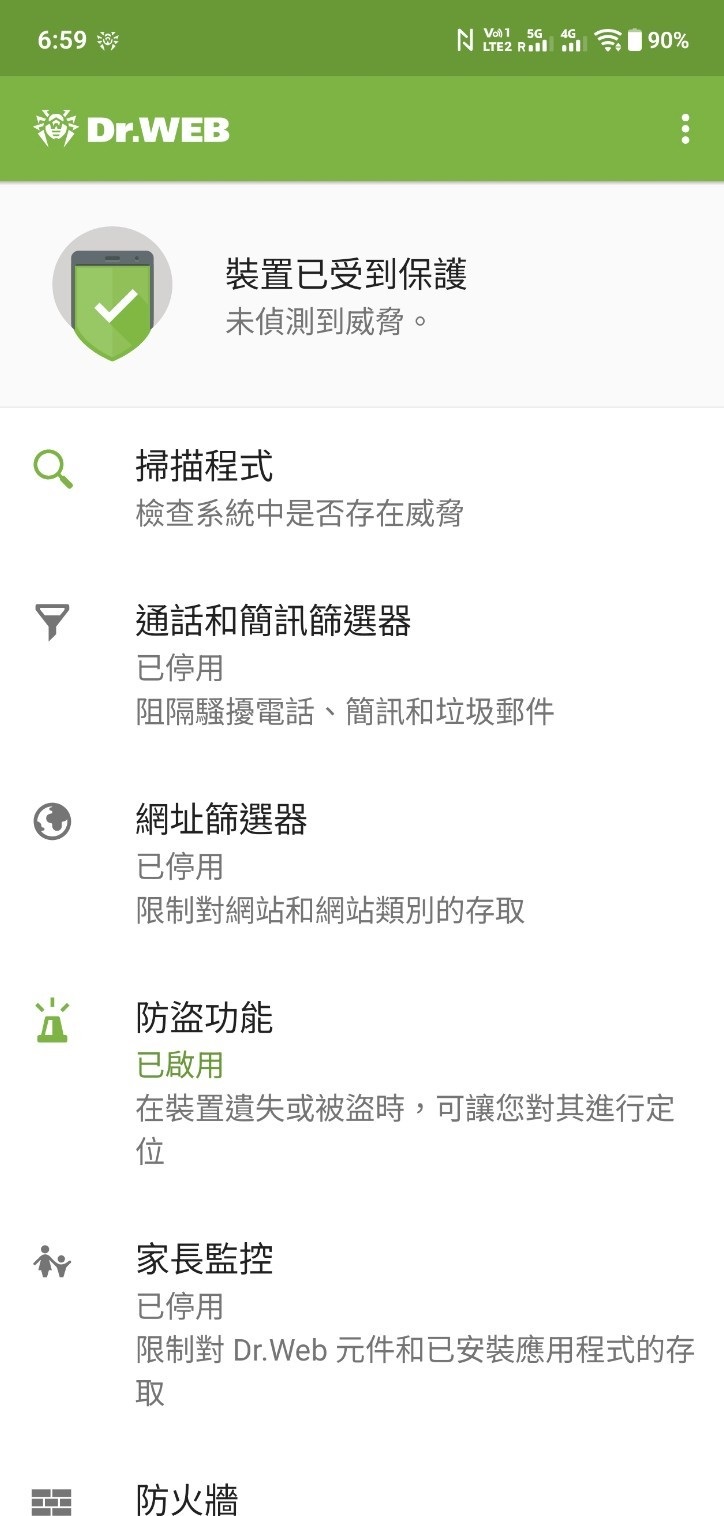Open the three-dot overflow menu
The height and width of the screenshot is (1516, 724).
[685, 130]
